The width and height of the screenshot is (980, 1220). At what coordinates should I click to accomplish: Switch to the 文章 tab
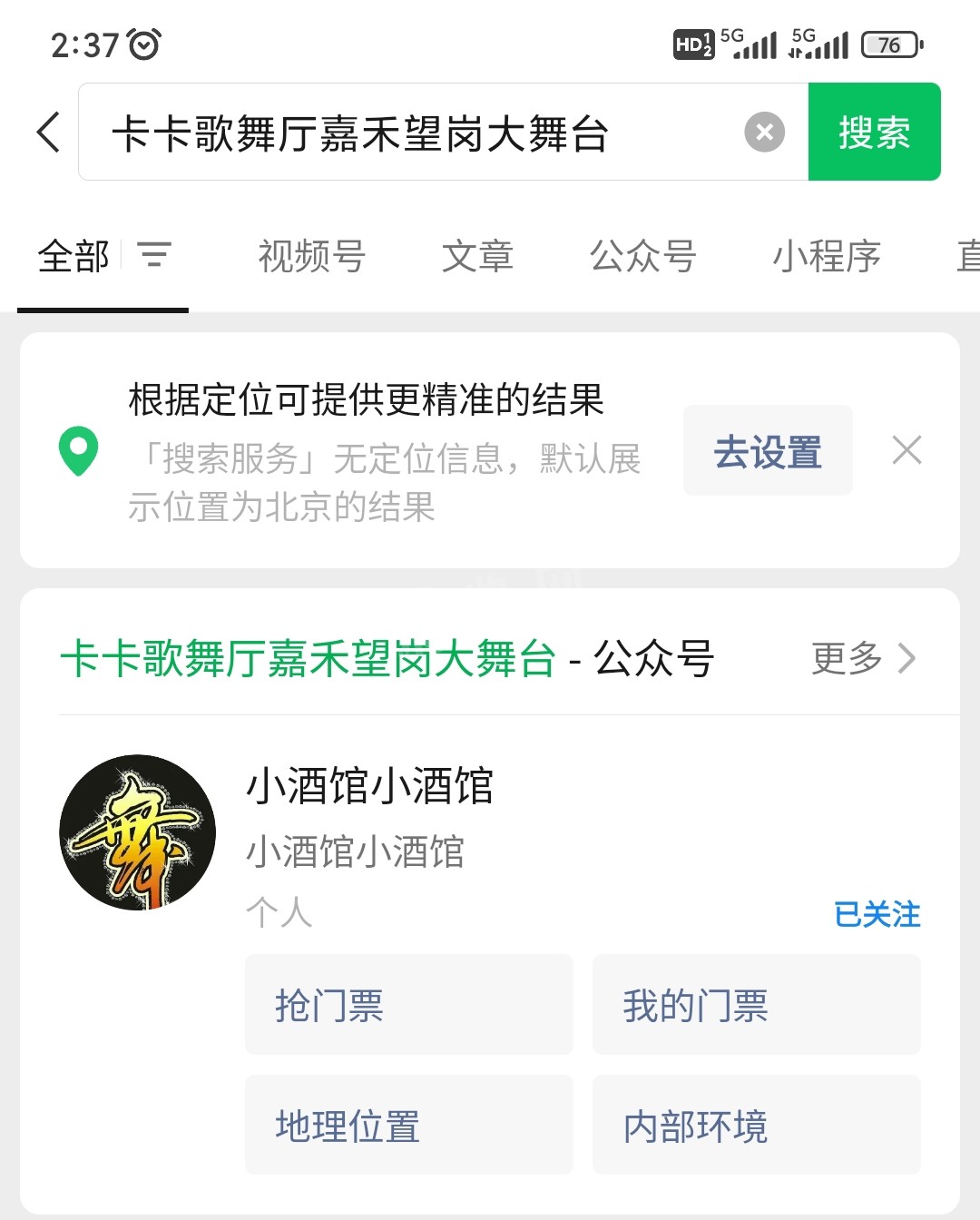click(477, 256)
